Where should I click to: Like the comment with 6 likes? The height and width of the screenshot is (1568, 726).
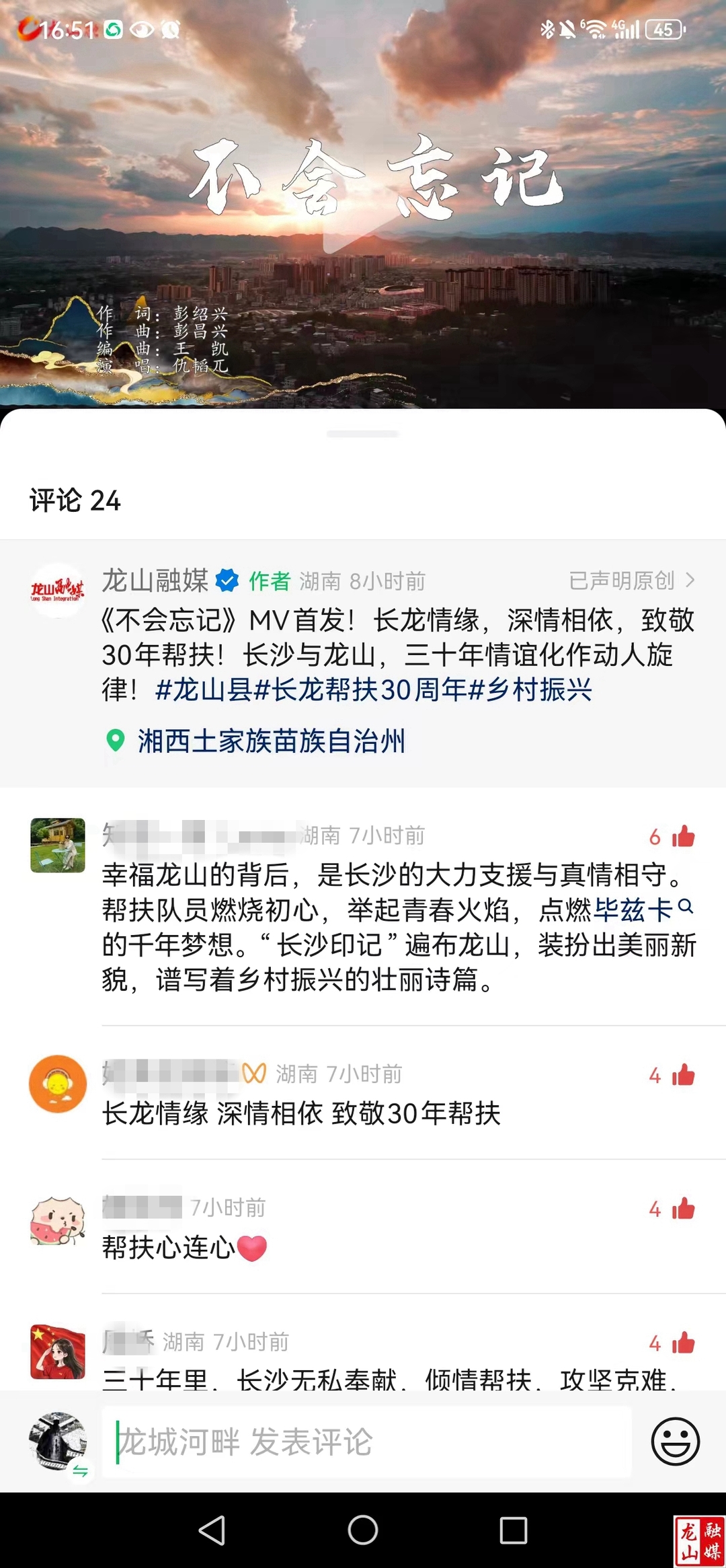pos(682,836)
